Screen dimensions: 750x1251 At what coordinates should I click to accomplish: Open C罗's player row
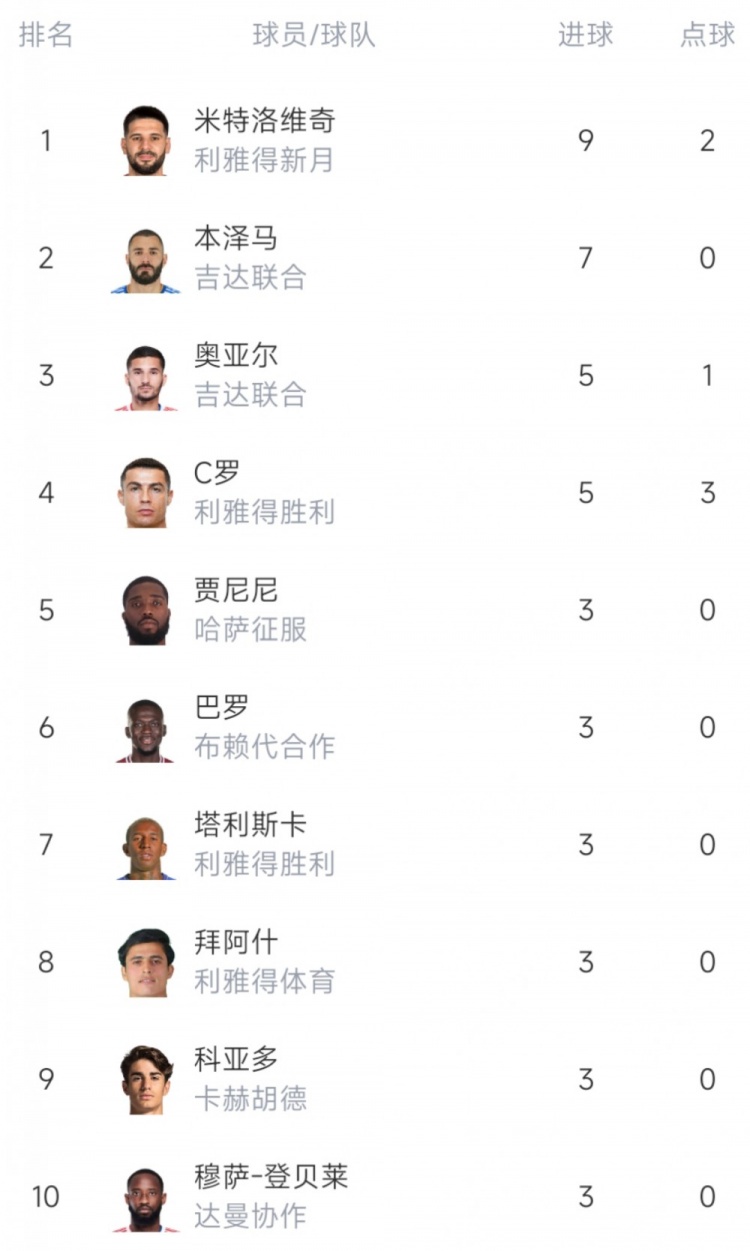[375, 492]
